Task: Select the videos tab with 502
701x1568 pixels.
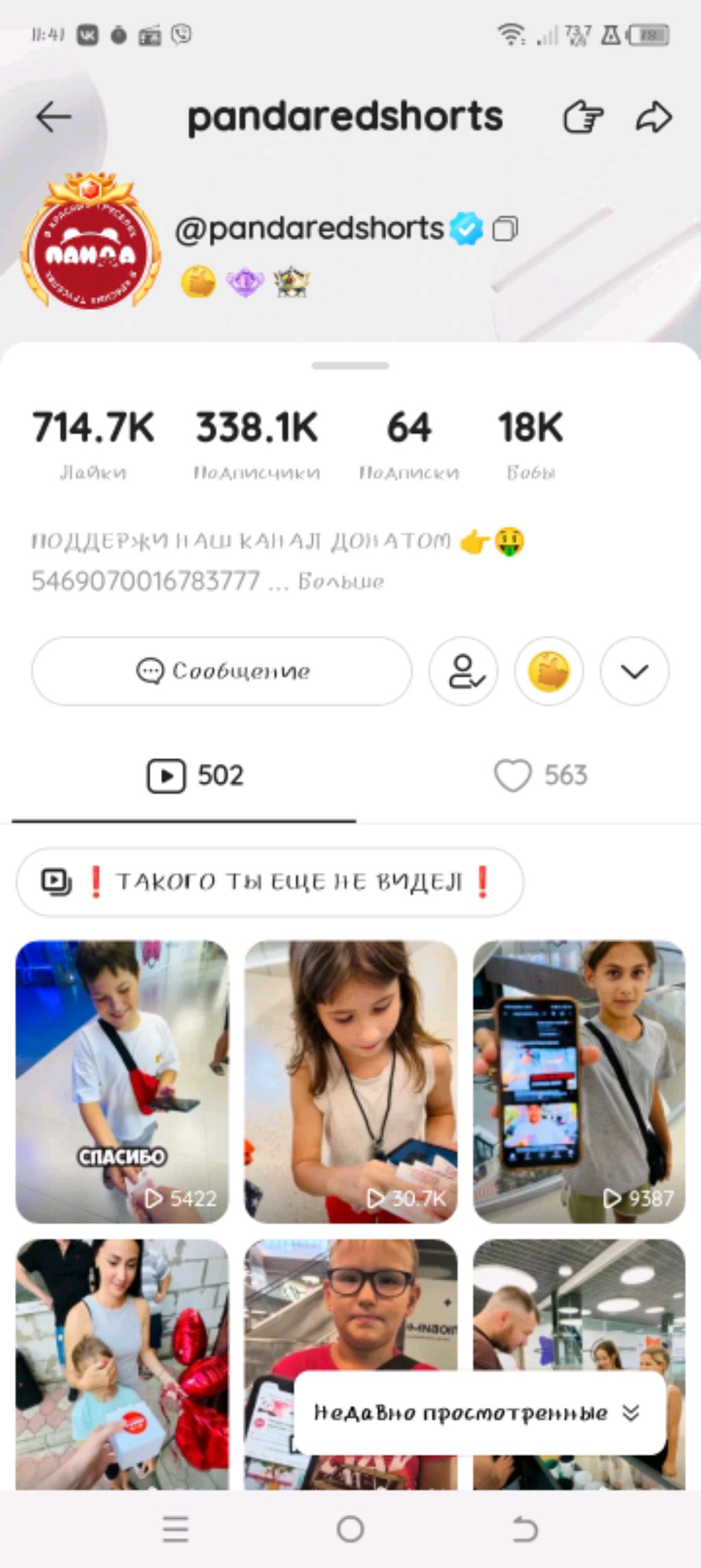Action: (195, 776)
